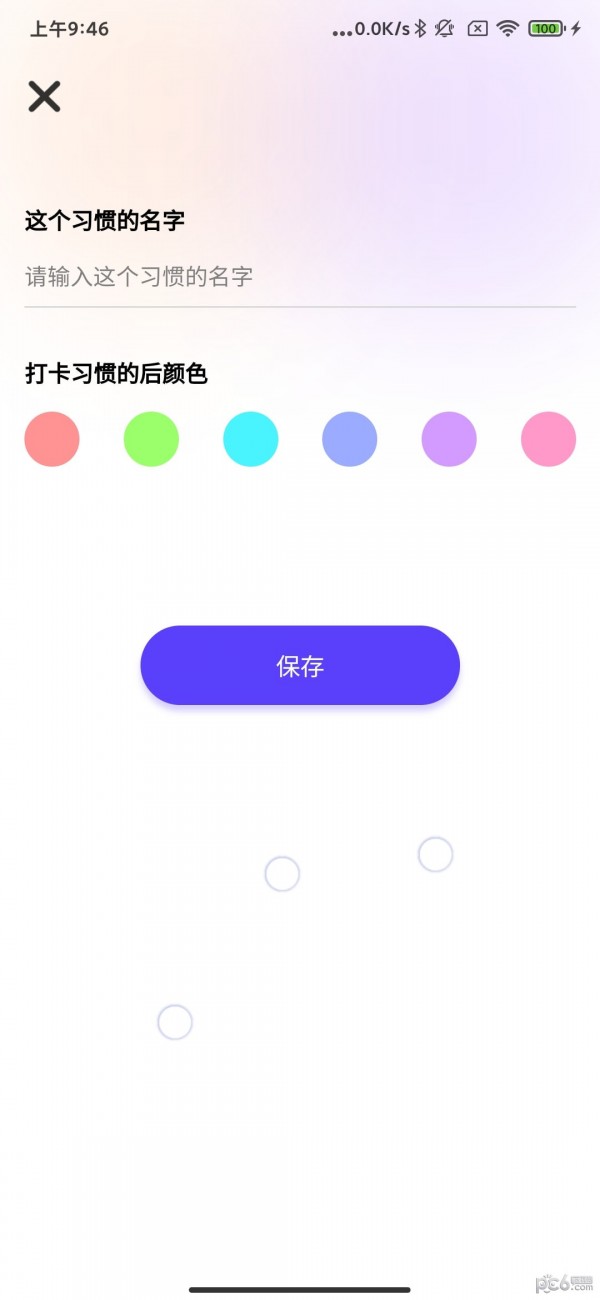Select the periwinkle blue color swatch

[x=349, y=439]
